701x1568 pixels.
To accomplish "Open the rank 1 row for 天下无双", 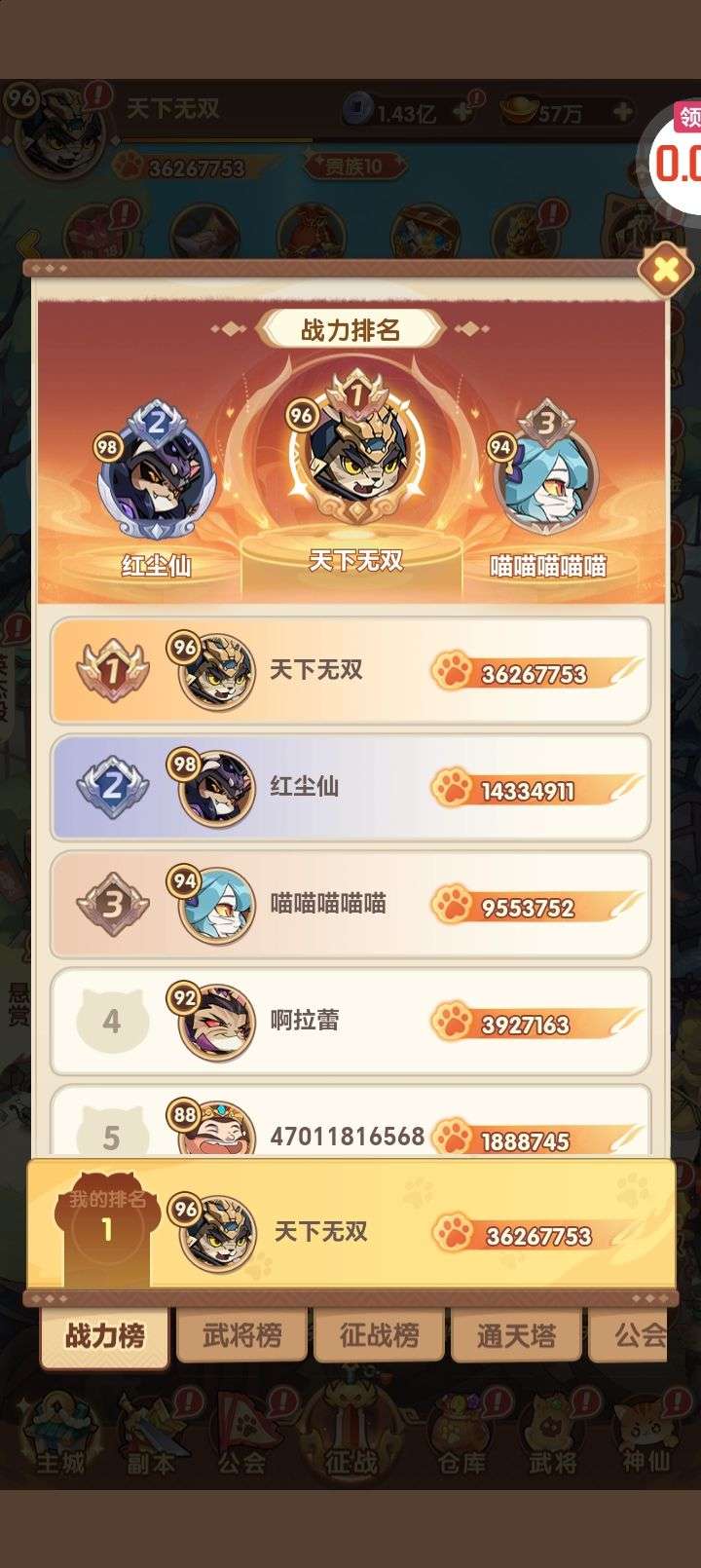I will 350,670.
